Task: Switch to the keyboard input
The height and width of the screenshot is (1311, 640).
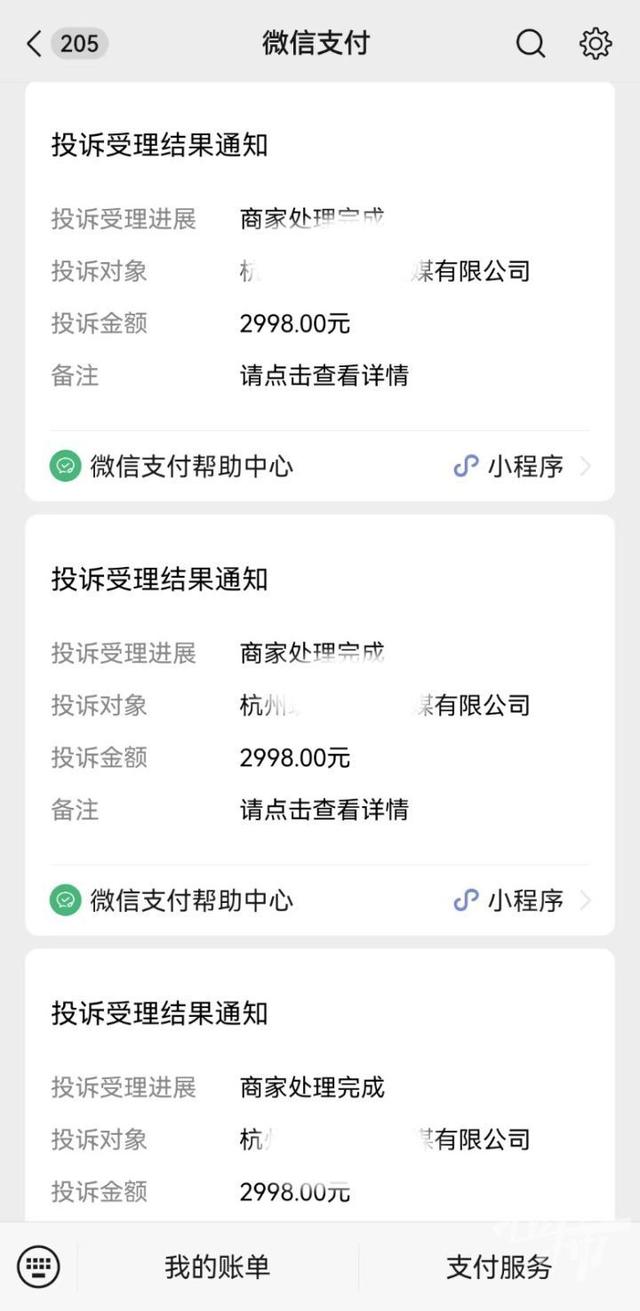Action: 38,1267
